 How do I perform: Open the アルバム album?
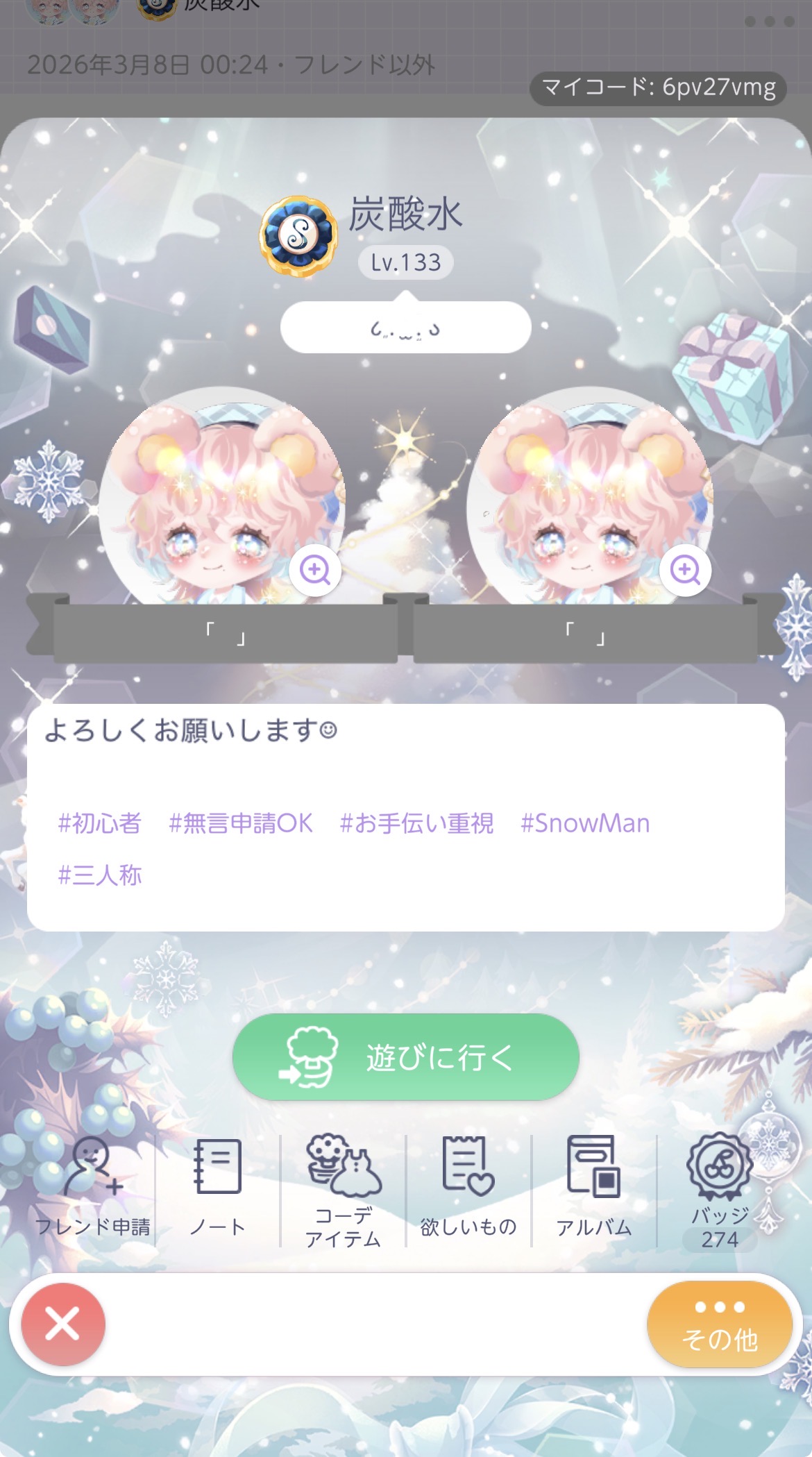[593, 1187]
